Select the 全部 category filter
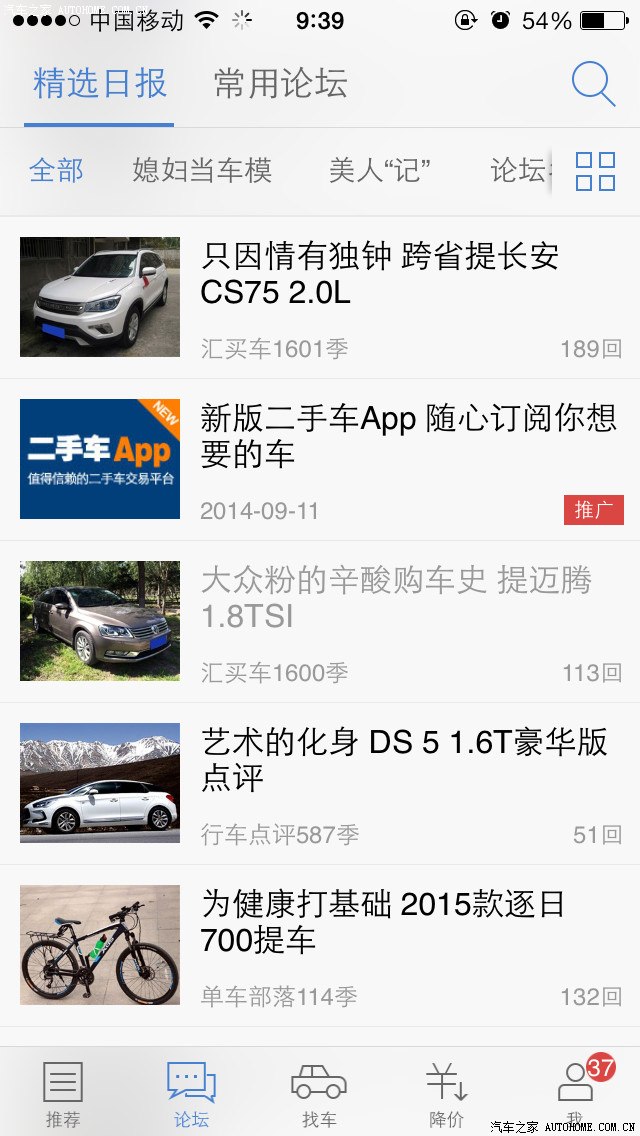This screenshot has height=1136, width=640. [56, 171]
